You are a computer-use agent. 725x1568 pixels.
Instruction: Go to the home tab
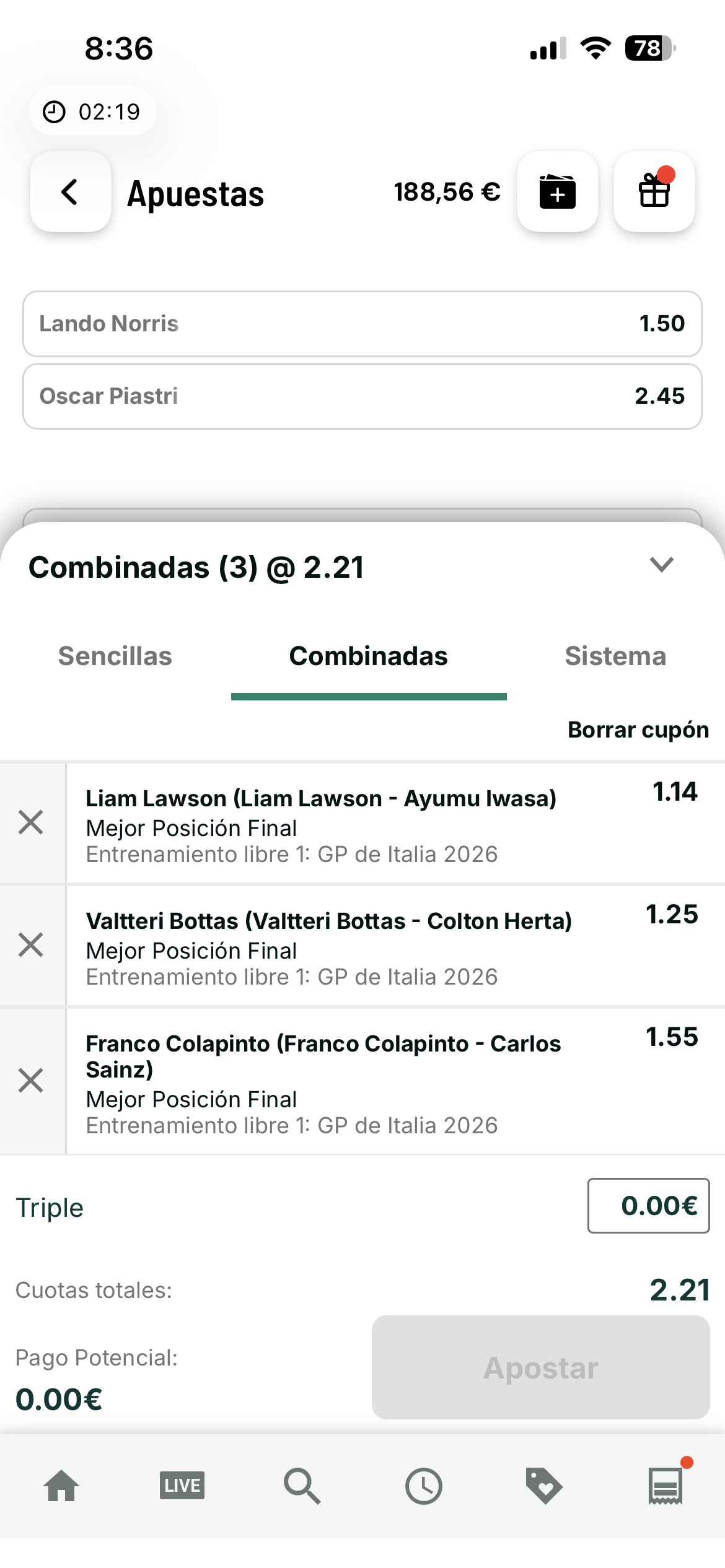(x=61, y=1486)
